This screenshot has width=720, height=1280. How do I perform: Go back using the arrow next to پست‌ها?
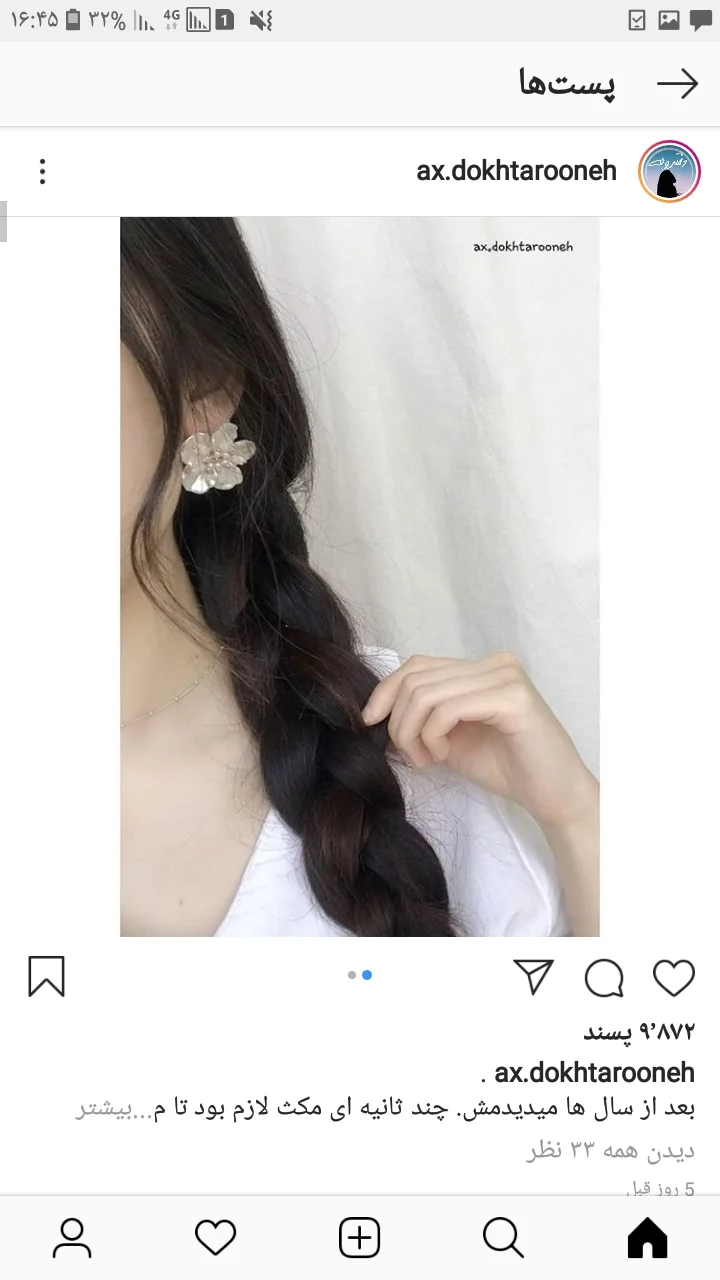coord(679,84)
